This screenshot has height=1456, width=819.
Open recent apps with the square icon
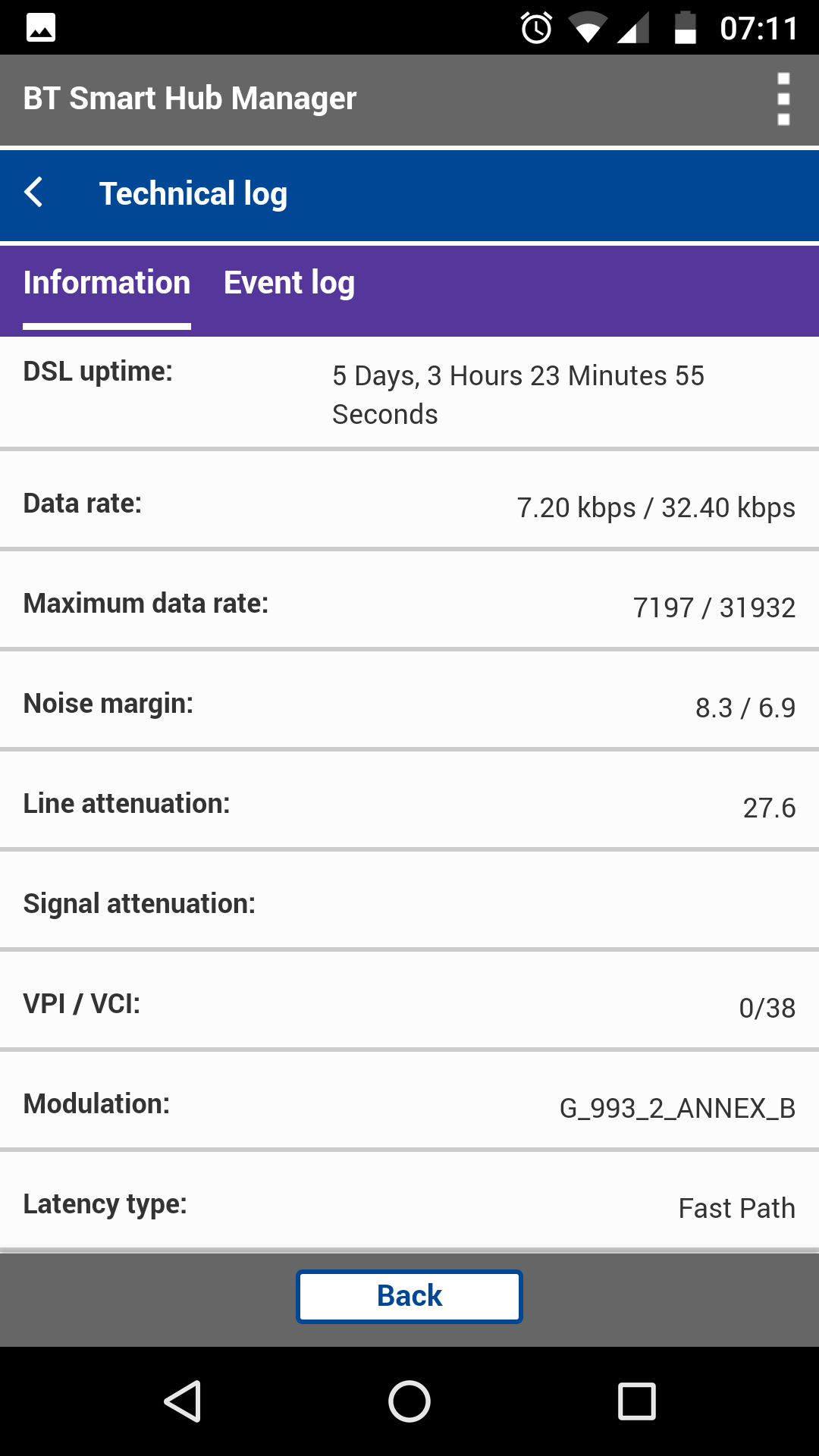point(638,1401)
